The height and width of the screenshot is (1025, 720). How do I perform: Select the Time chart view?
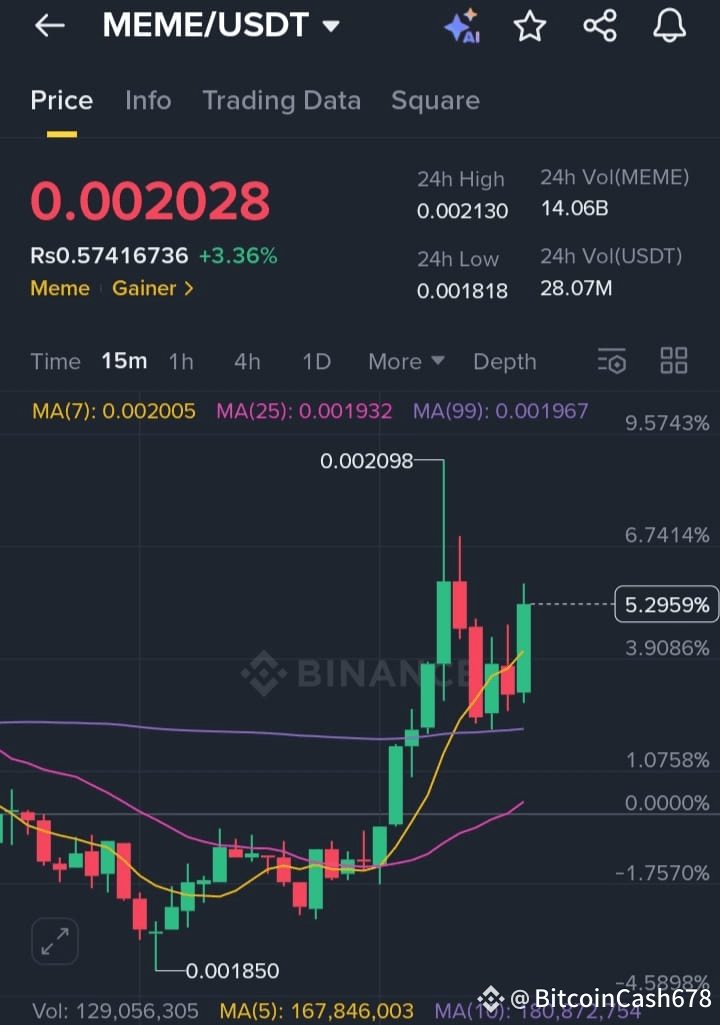click(x=55, y=362)
